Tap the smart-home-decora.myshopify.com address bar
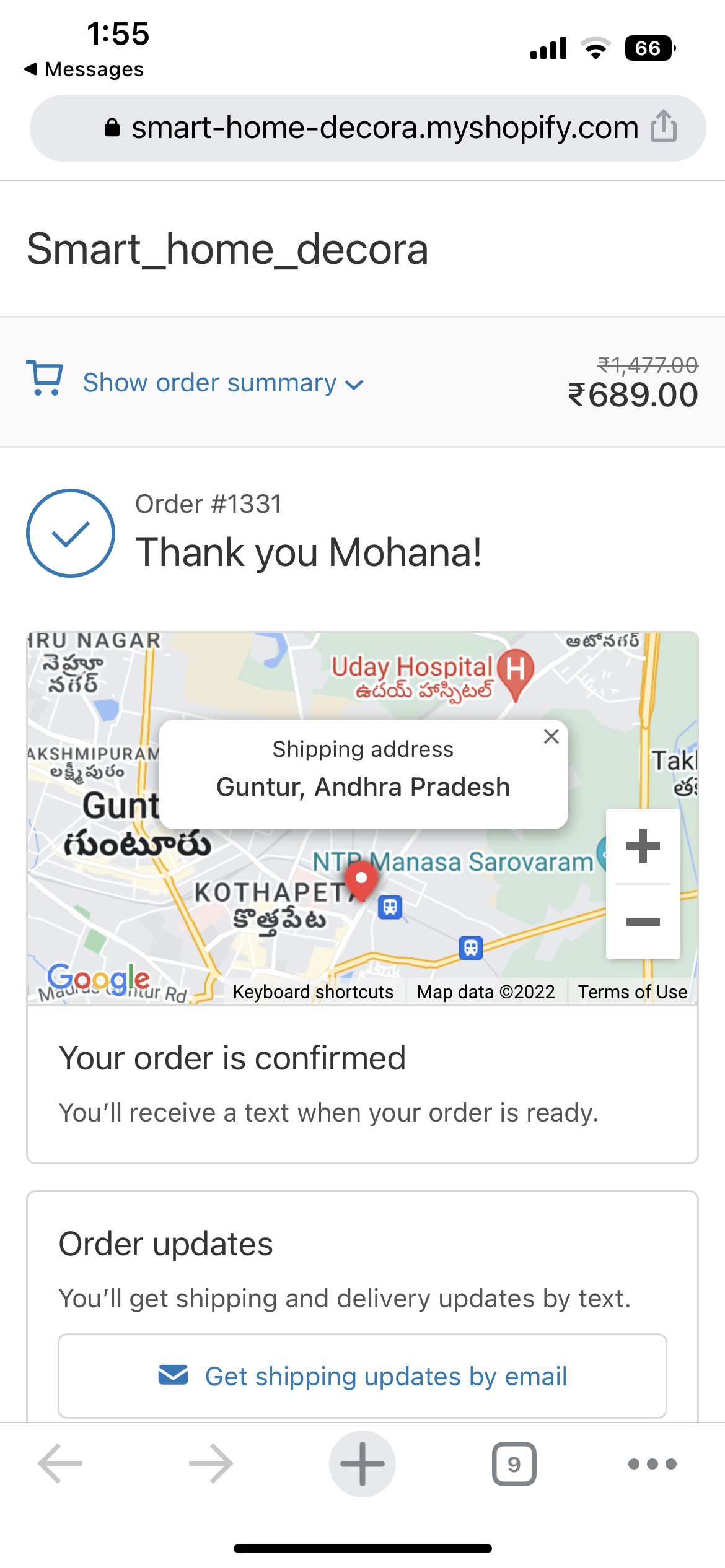The image size is (725, 1568). [368, 128]
